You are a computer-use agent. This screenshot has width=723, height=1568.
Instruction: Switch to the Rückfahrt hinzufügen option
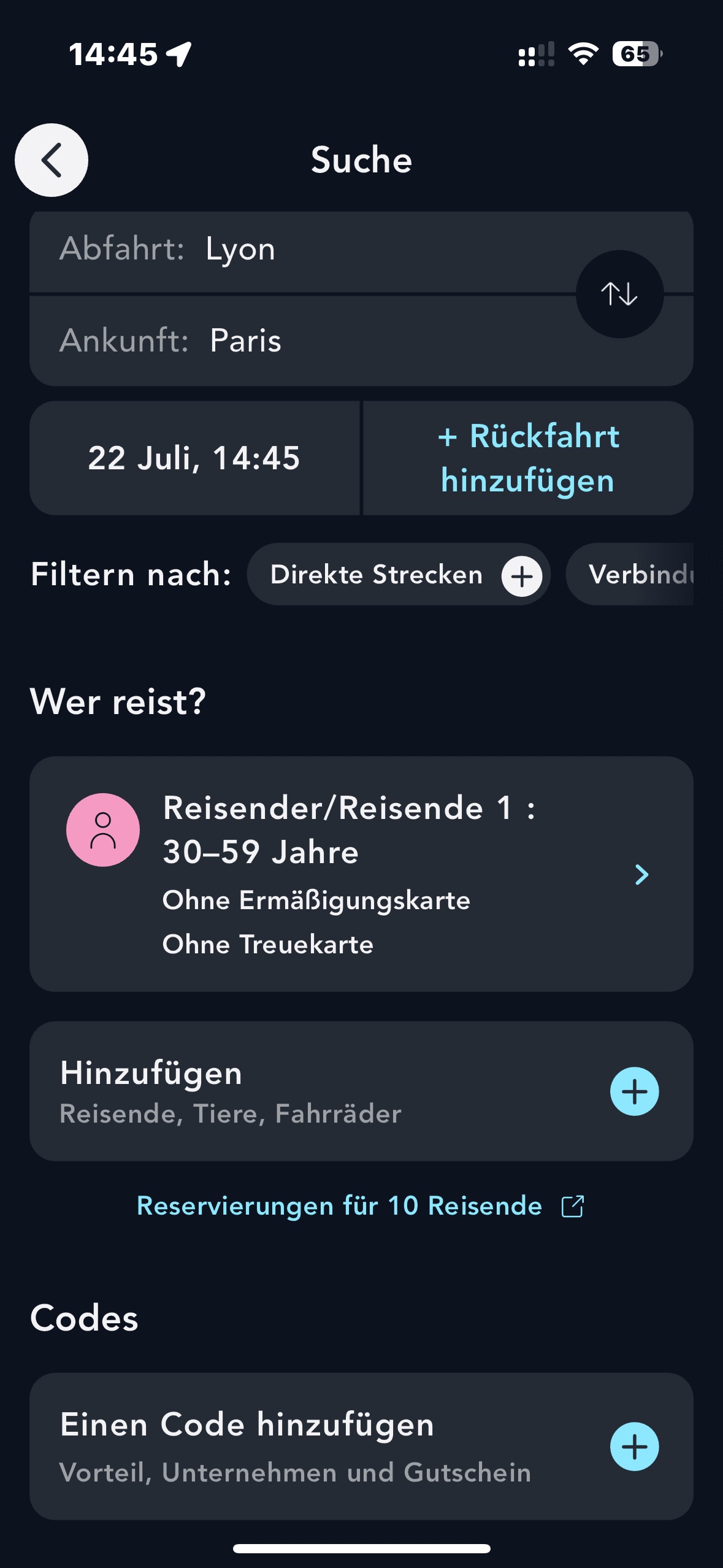point(529,458)
